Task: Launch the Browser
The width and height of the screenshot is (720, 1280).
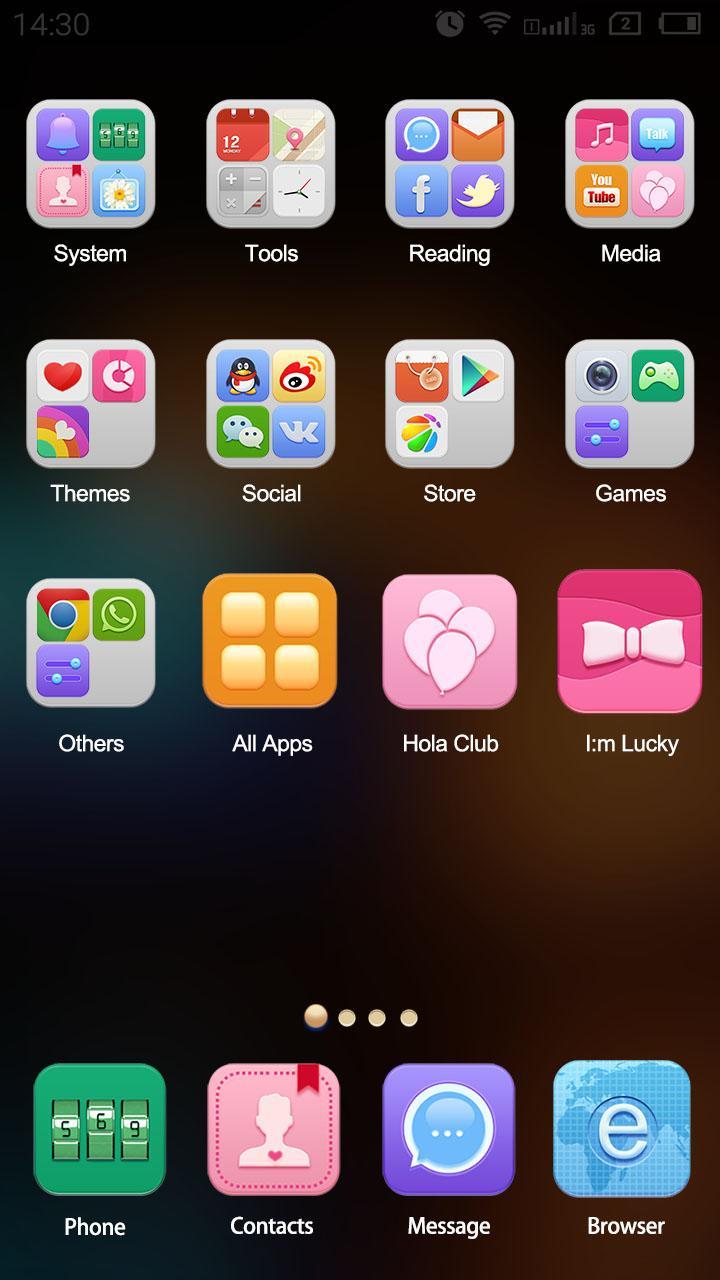Action: (x=623, y=1129)
